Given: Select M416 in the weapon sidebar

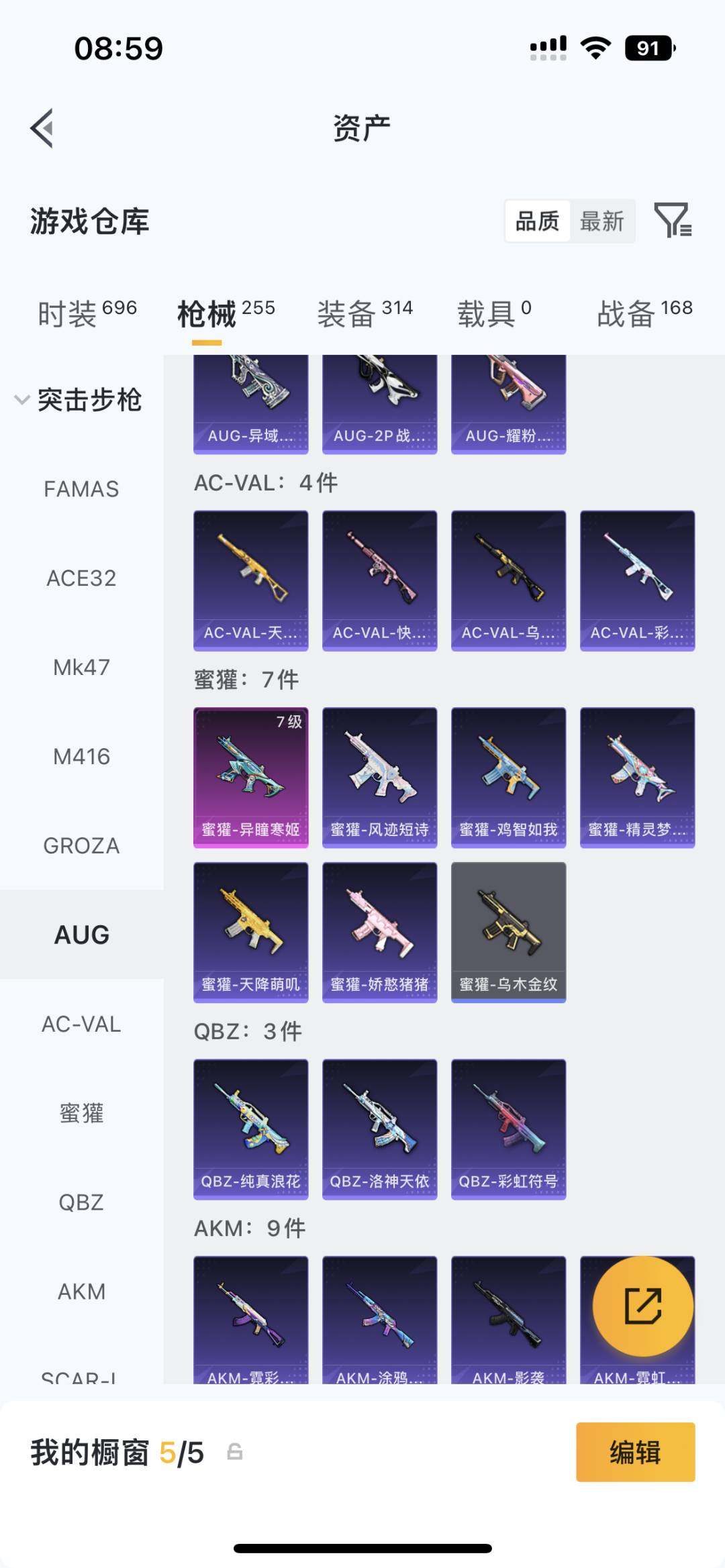Looking at the screenshot, I should click(x=81, y=756).
